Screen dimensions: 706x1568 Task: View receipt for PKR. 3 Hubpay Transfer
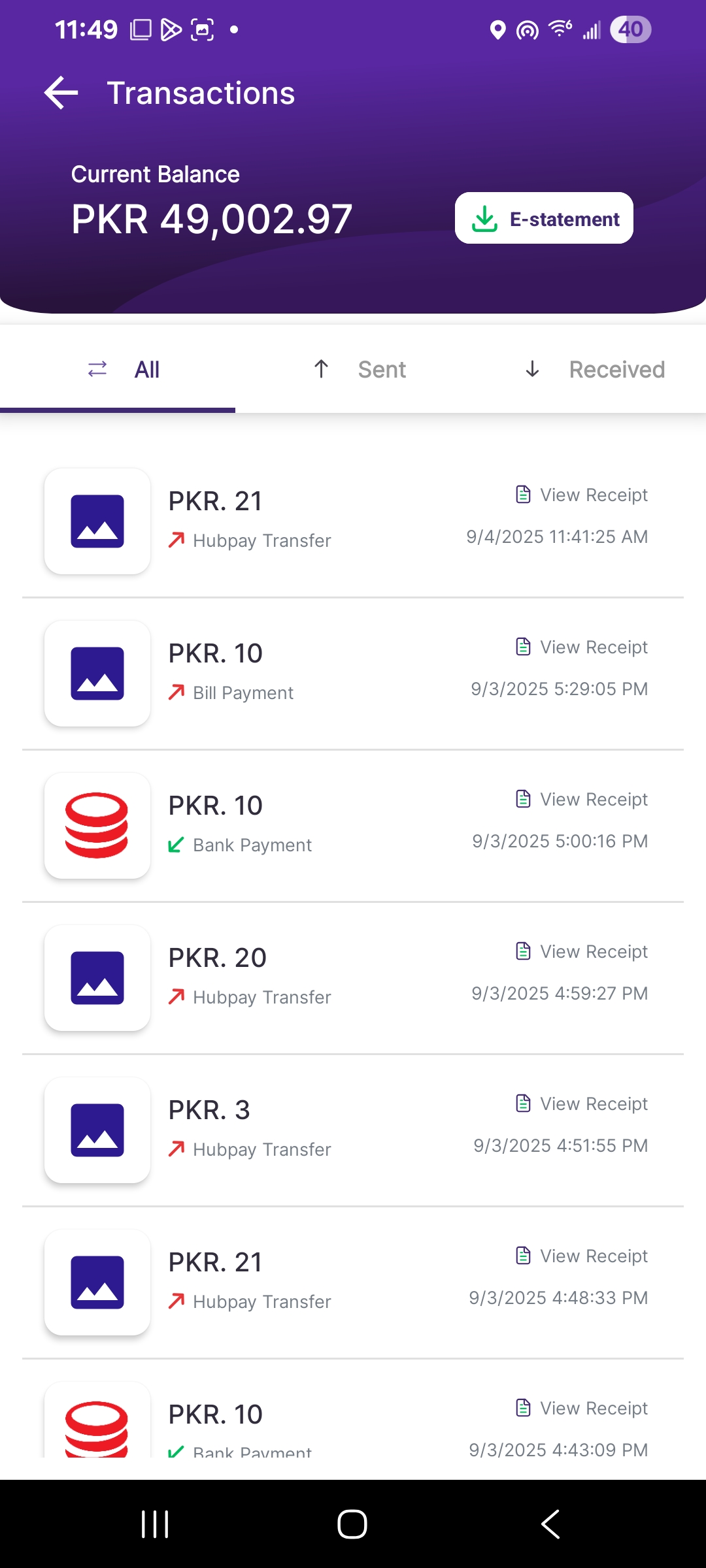[582, 1104]
